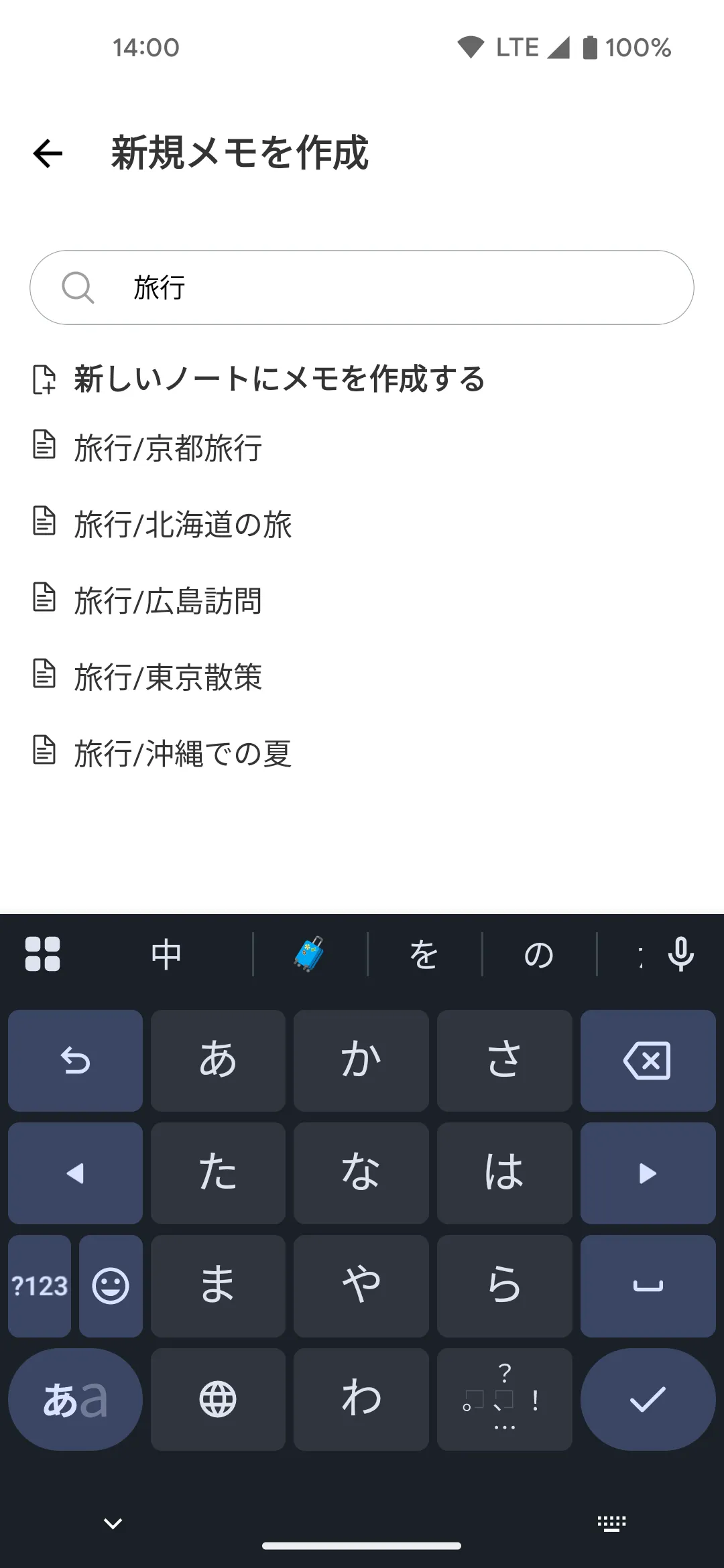
Task: Switch to the ?123 symbol layout
Action: pyautogui.click(x=38, y=1286)
